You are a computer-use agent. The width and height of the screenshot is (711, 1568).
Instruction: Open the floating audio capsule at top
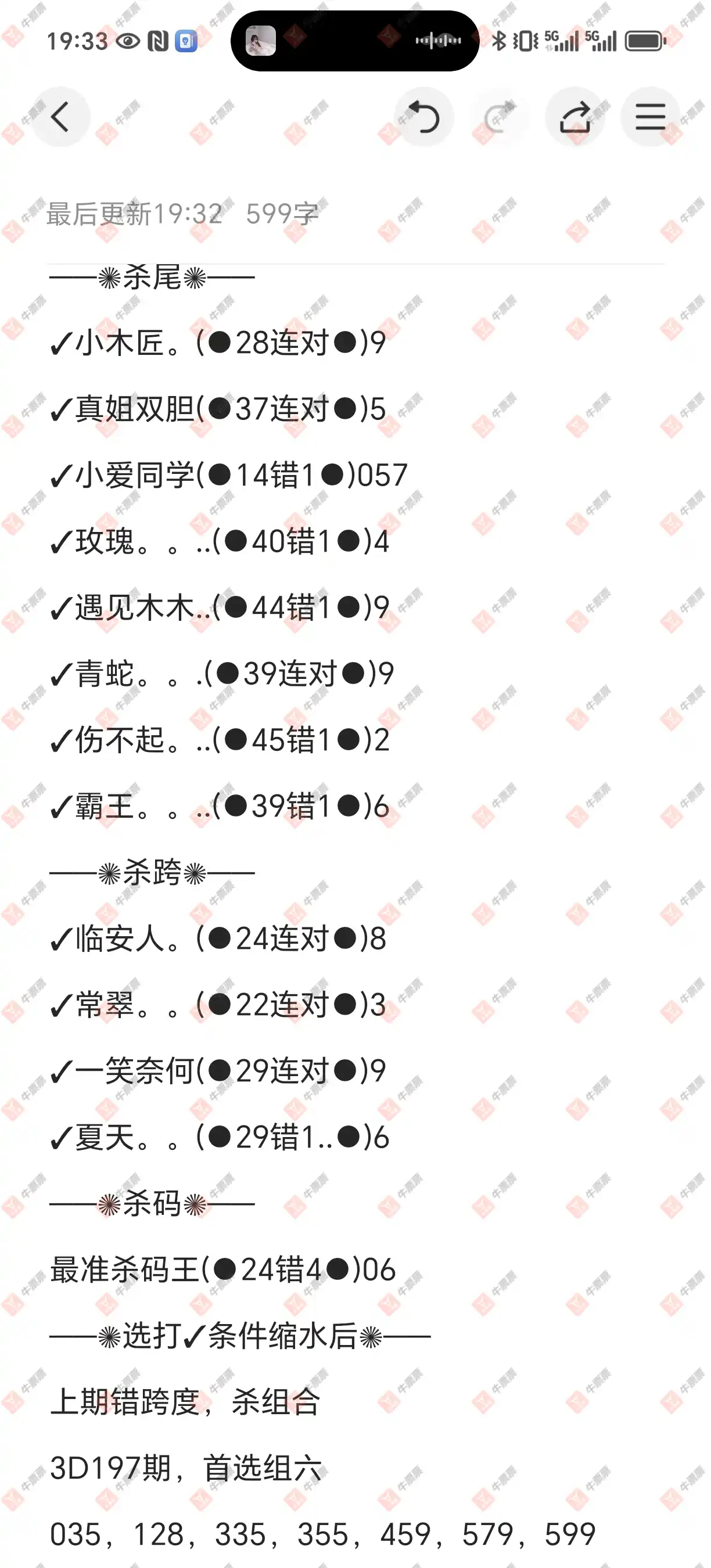pos(354,41)
